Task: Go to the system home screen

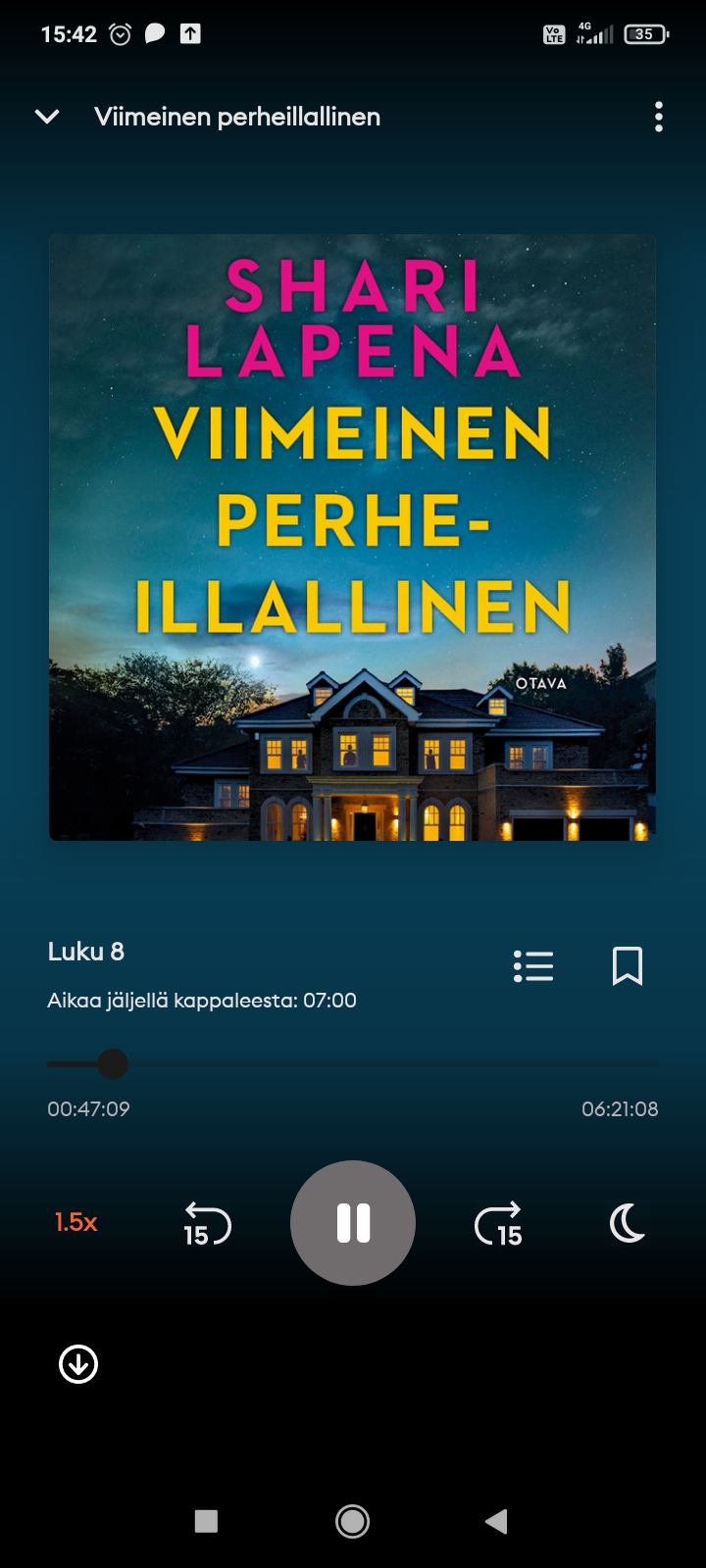Action: (x=353, y=1521)
